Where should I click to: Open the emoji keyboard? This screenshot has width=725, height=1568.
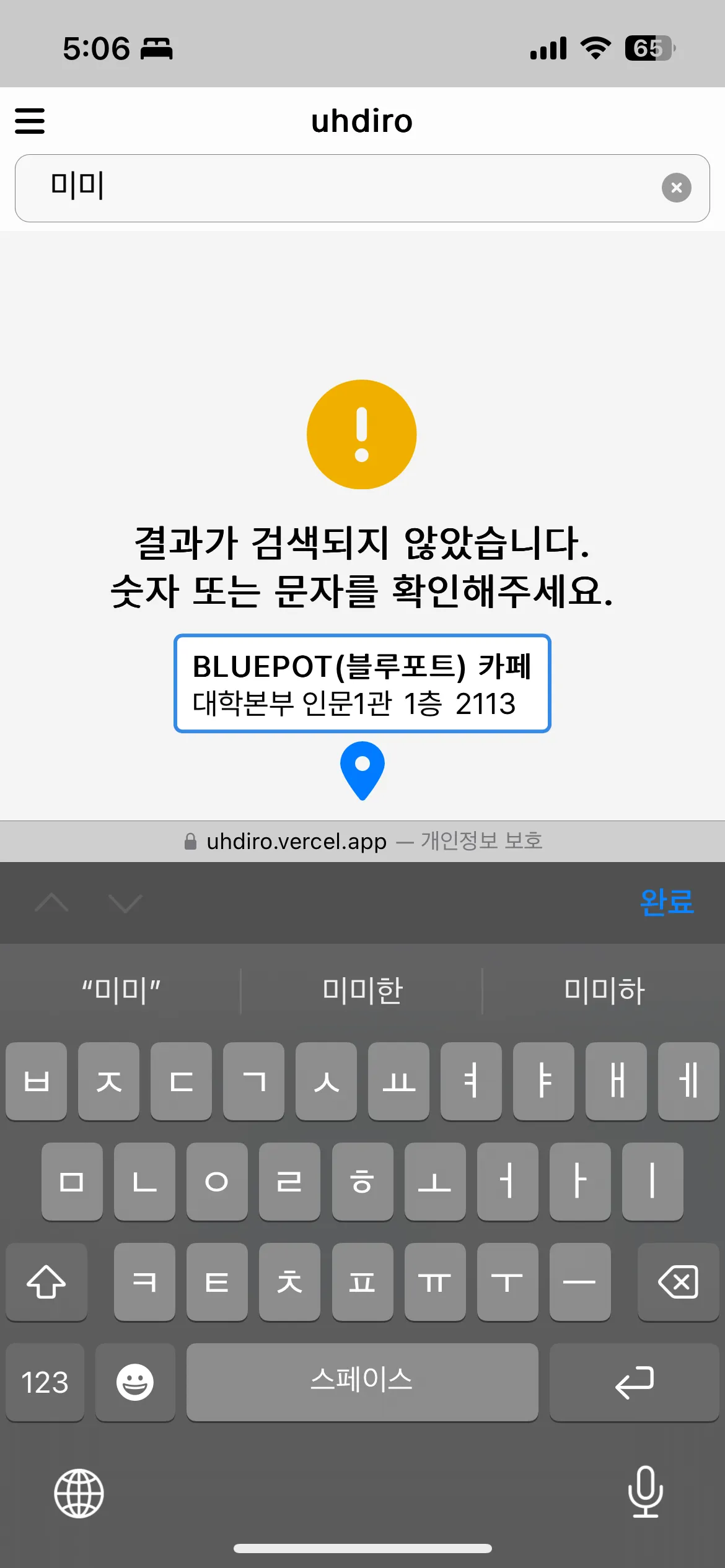click(x=135, y=1382)
